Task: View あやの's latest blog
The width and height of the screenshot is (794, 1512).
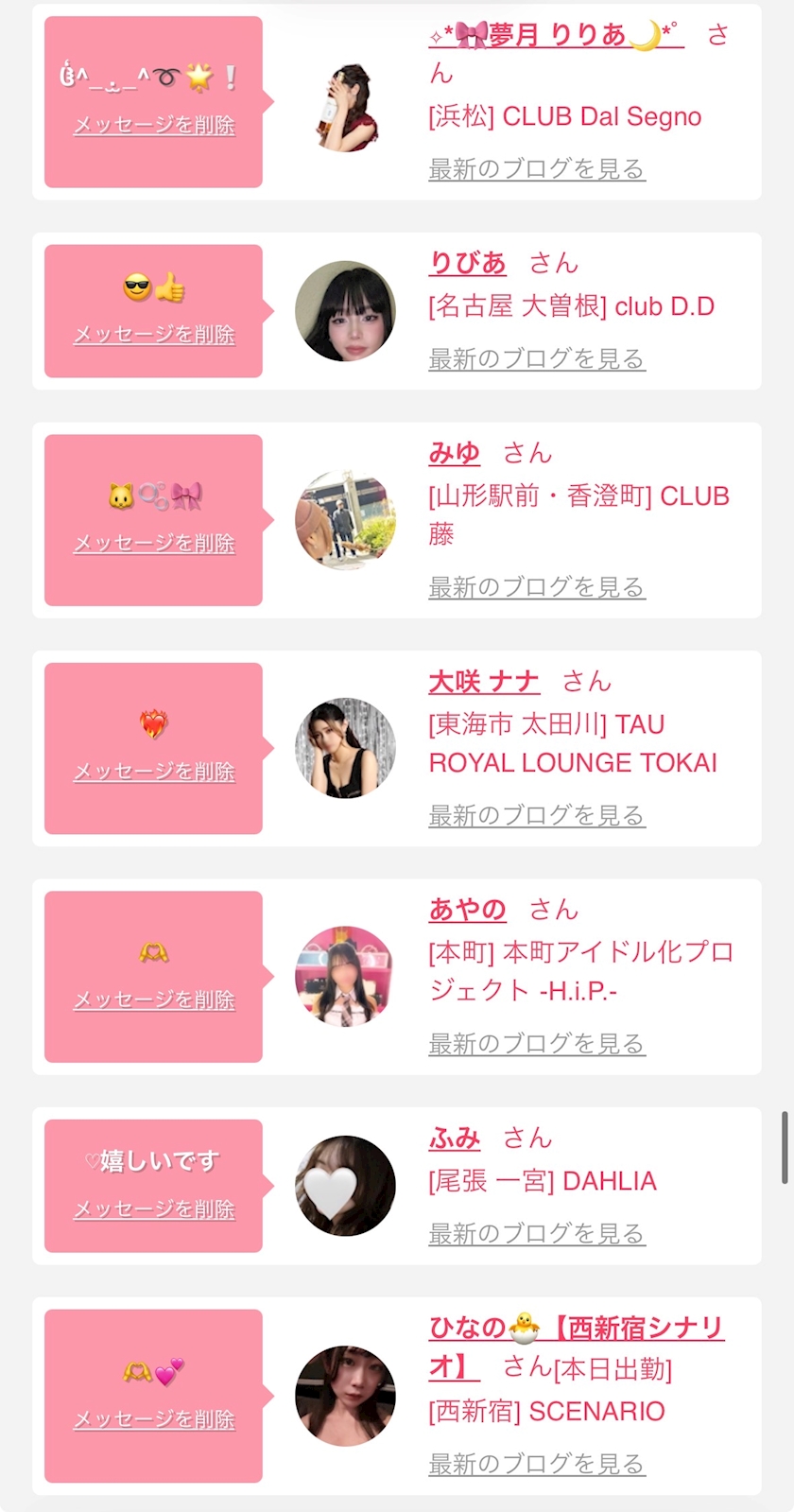Action: tap(536, 1044)
